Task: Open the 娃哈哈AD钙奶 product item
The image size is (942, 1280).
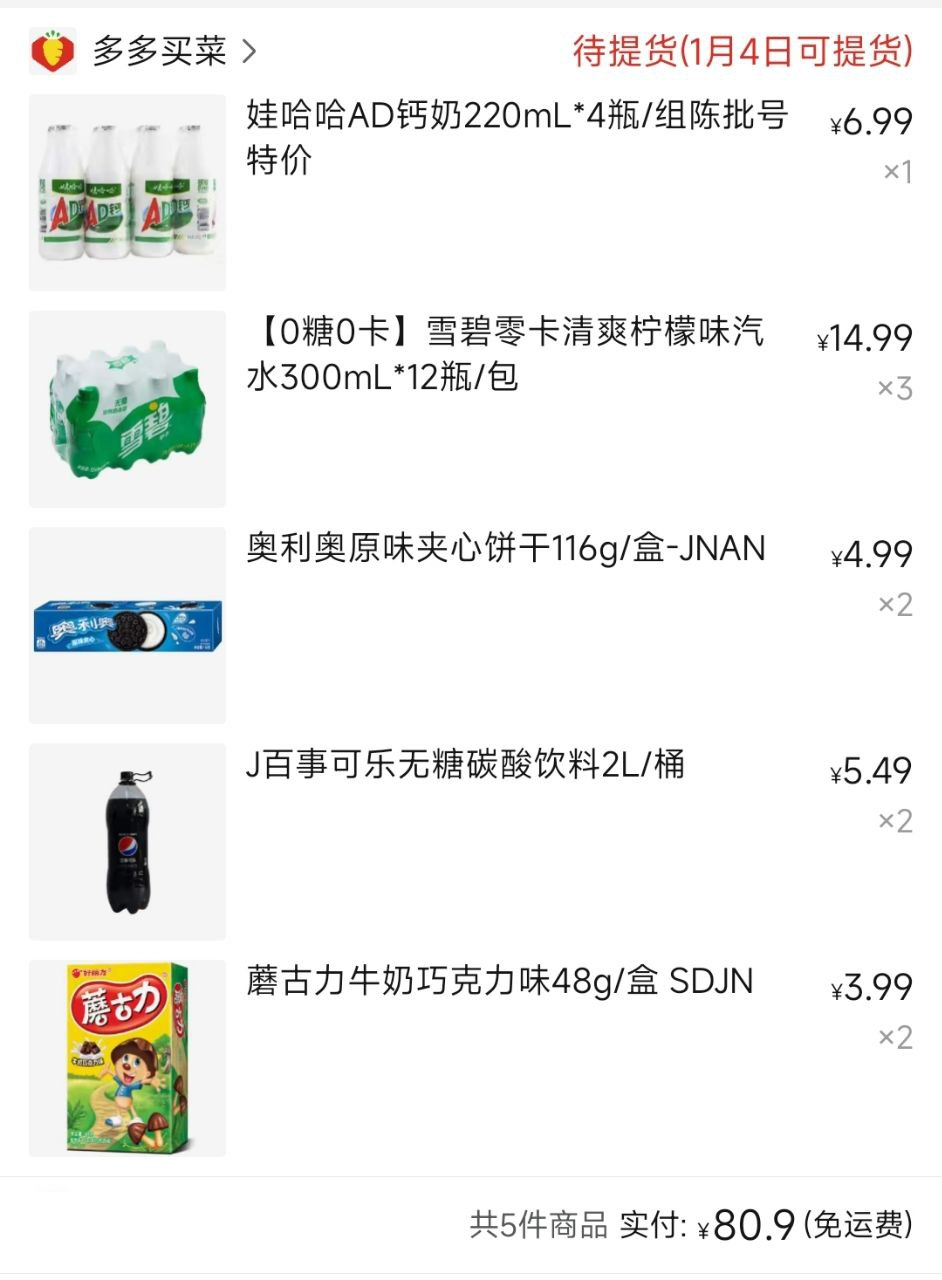Action: (x=515, y=138)
